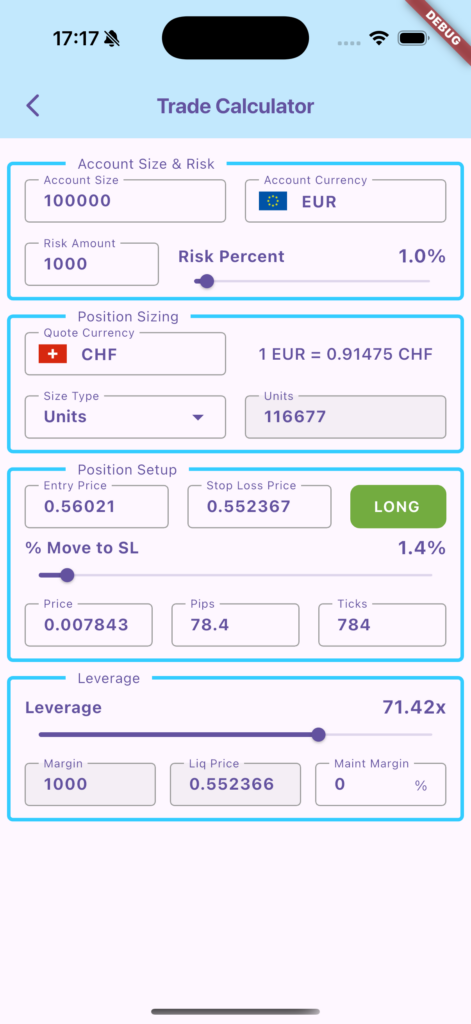Edit the Pips field
Viewport: 471px width, 1024px height.
pos(235,624)
